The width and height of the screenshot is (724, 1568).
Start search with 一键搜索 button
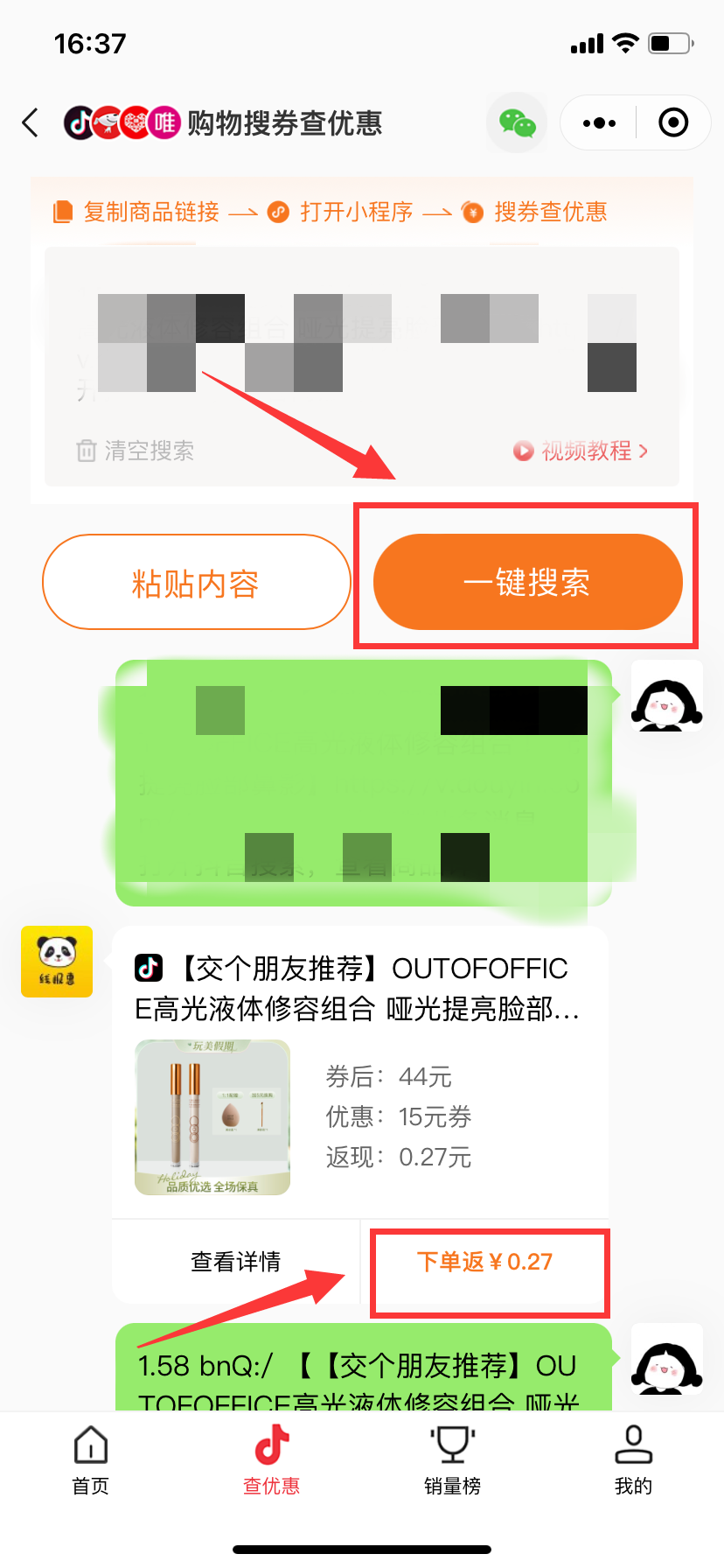coord(527,583)
